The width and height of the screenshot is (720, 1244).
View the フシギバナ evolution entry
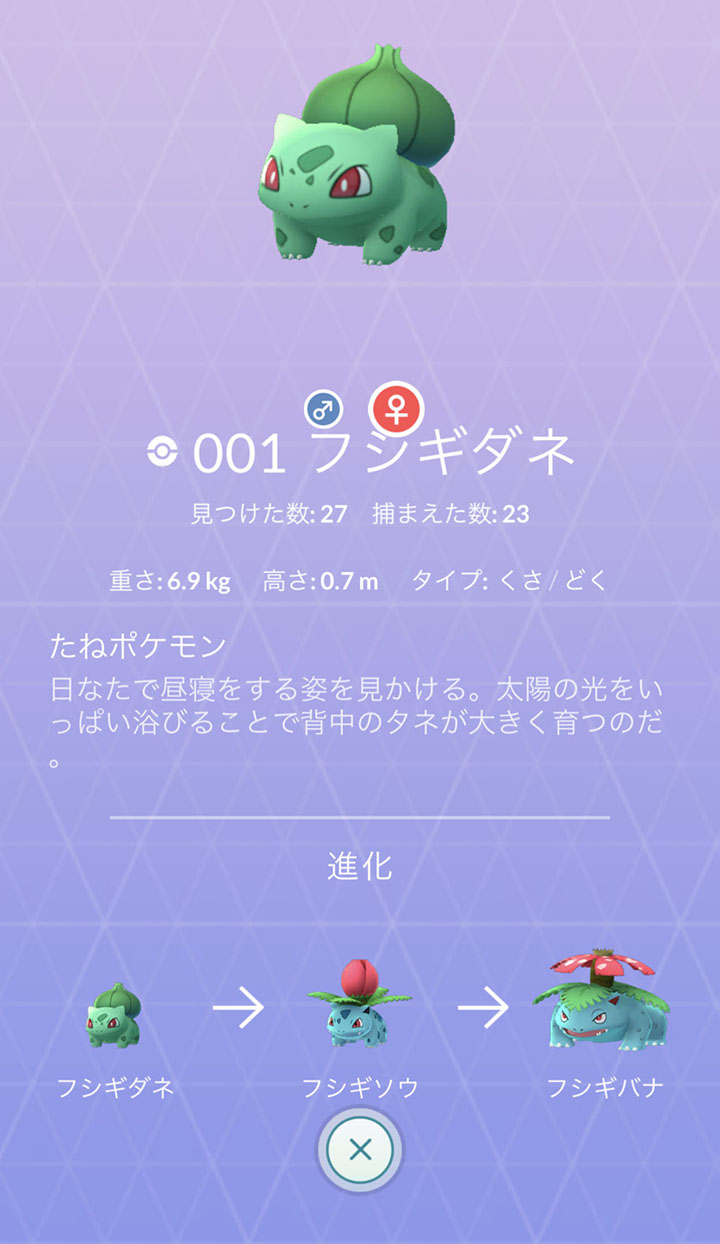pos(604,1003)
